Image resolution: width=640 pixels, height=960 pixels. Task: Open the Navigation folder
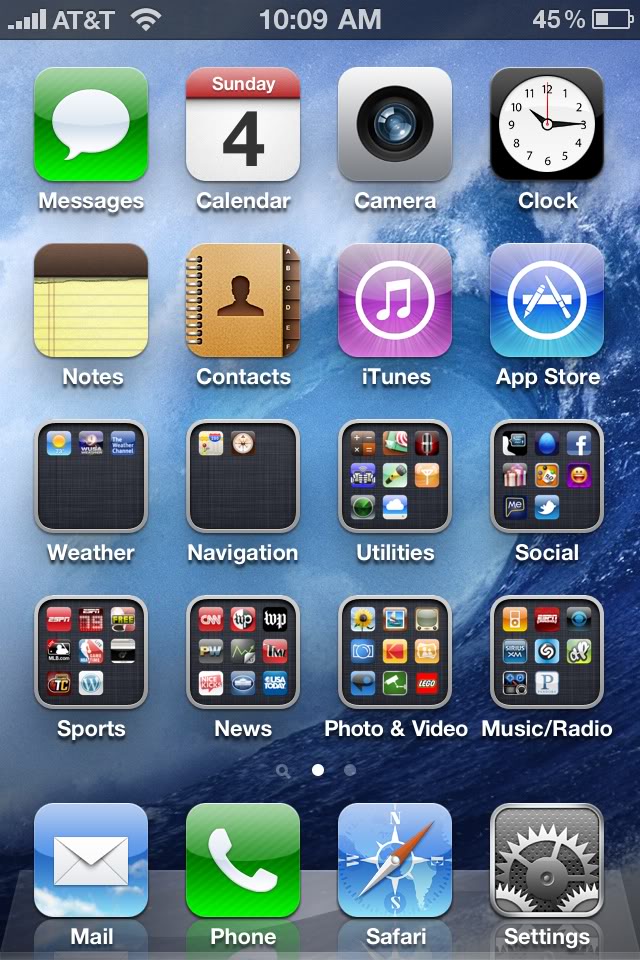click(x=243, y=477)
